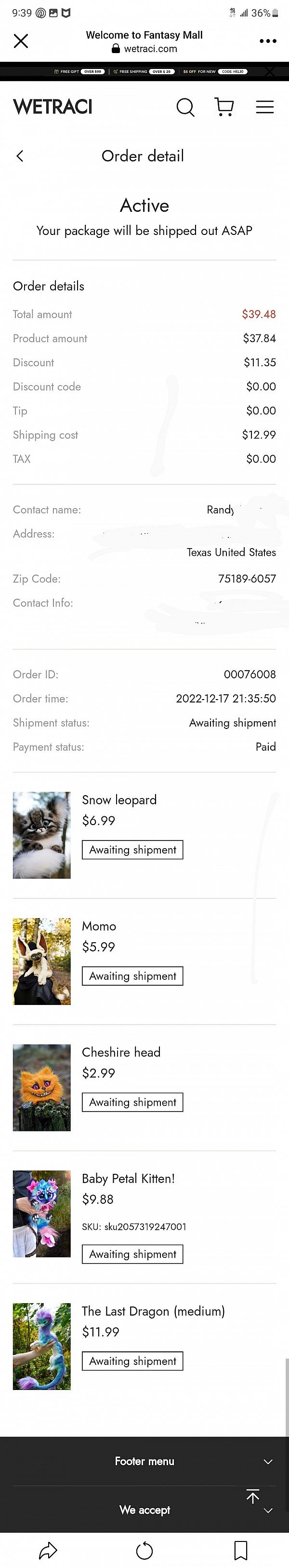This screenshot has width=289, height=1568.
Task: Jump back to top of page
Action: click(x=252, y=1496)
